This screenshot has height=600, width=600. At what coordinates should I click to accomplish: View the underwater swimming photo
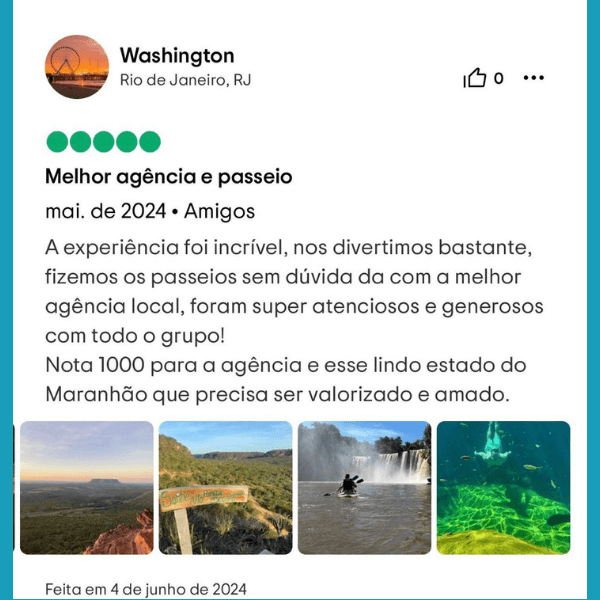503,488
